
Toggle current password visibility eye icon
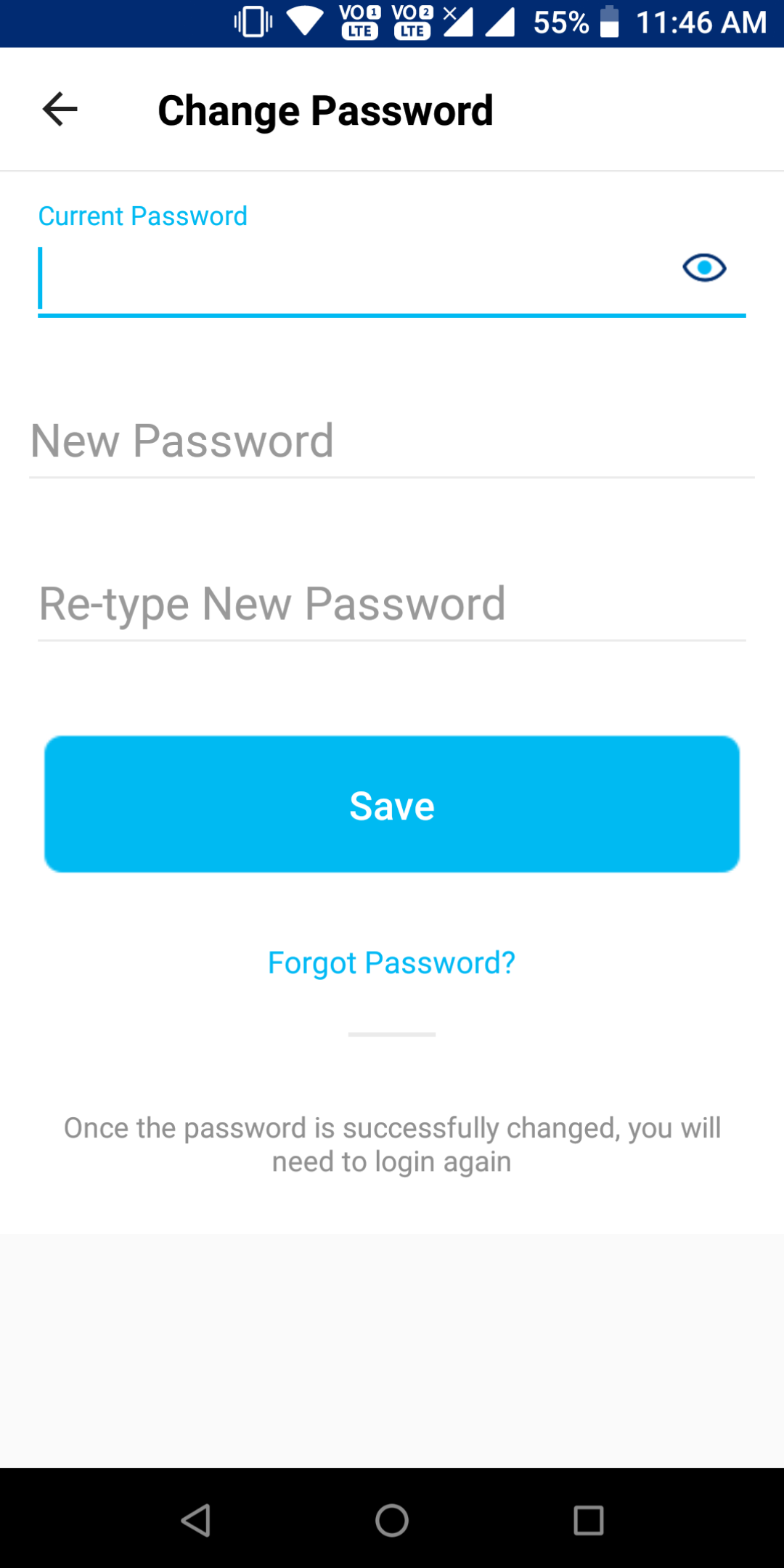pos(704,268)
